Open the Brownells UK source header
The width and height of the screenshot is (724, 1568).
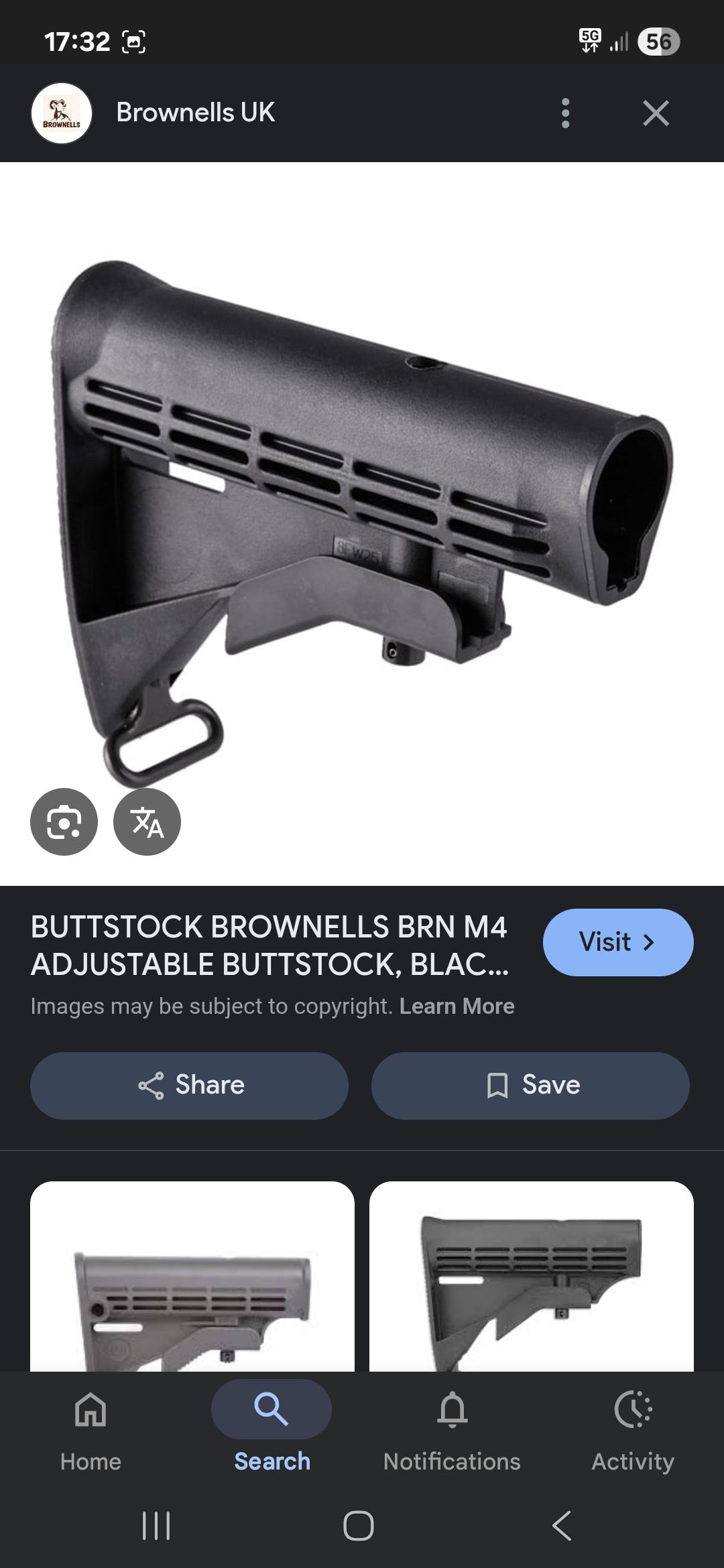pyautogui.click(x=194, y=113)
